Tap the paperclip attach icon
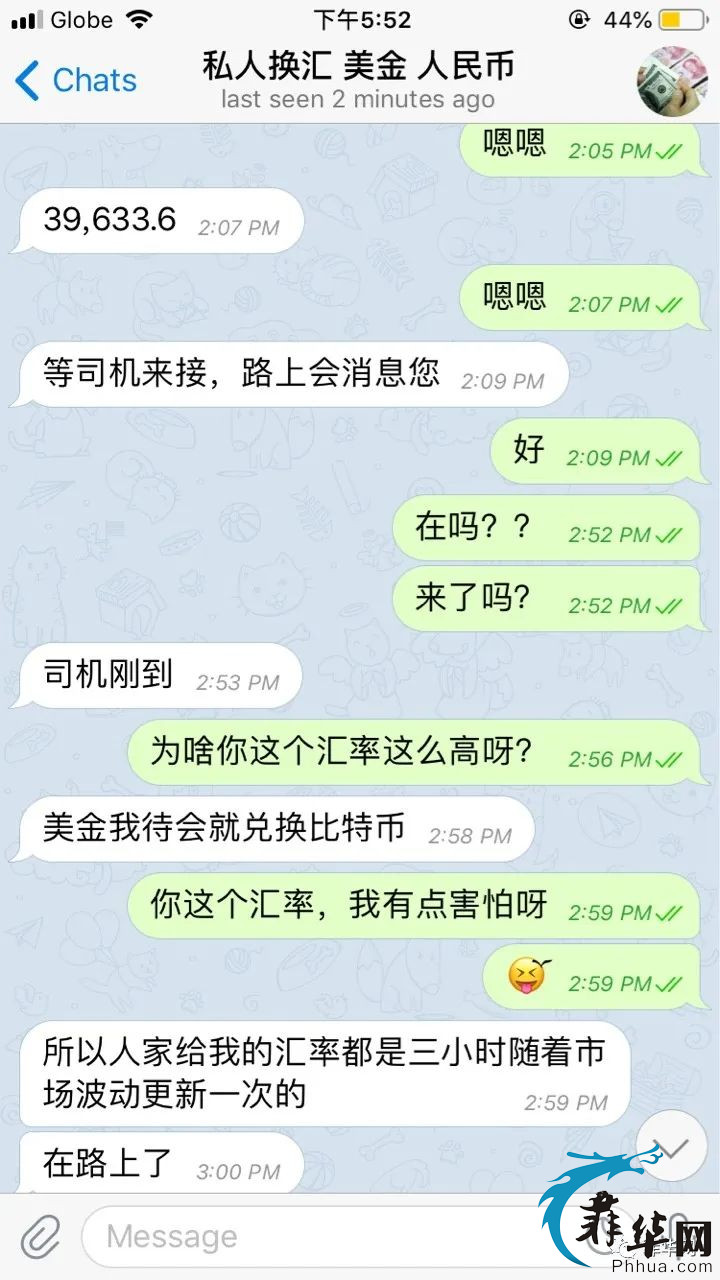This screenshot has height=1280, width=720. coord(41,1237)
